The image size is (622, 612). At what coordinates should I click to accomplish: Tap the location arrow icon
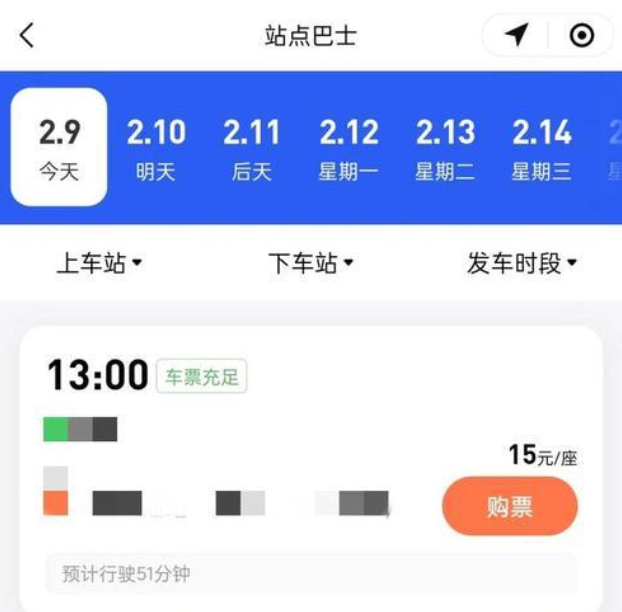516,36
